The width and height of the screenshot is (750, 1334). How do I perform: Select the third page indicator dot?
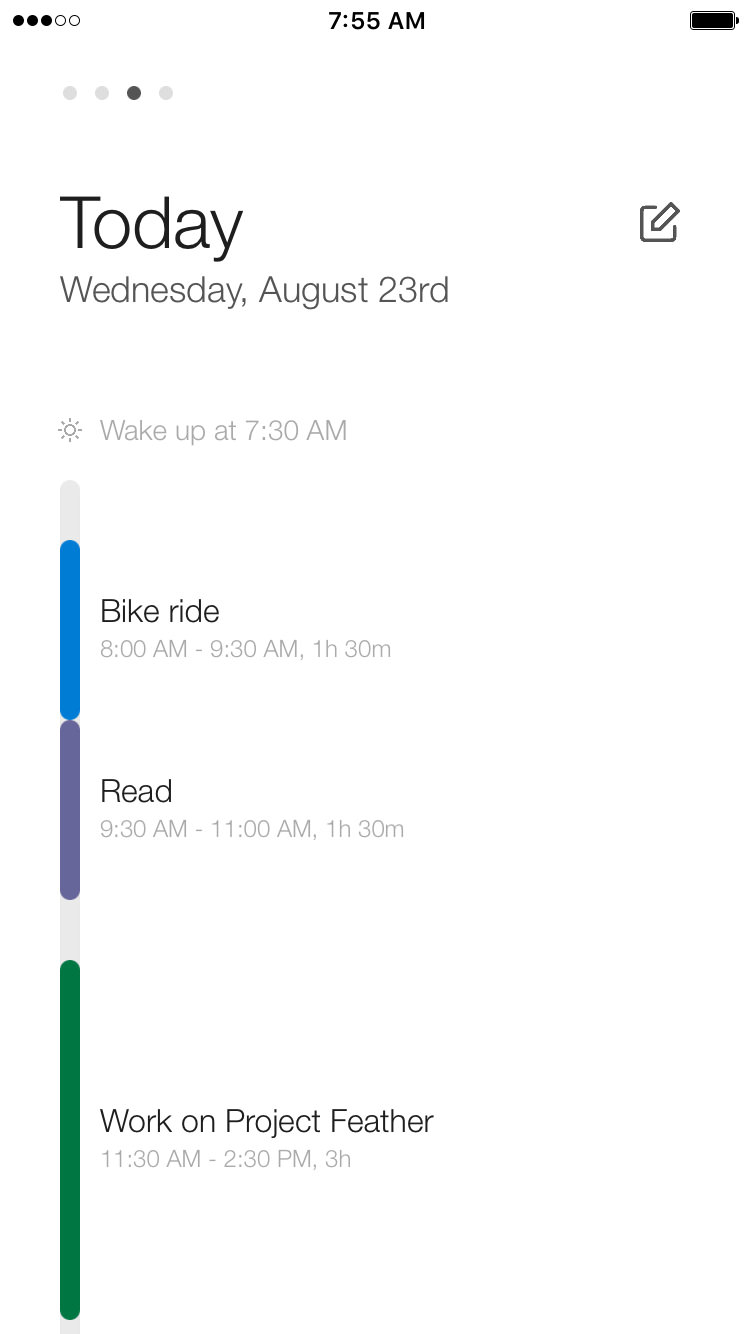click(x=134, y=93)
